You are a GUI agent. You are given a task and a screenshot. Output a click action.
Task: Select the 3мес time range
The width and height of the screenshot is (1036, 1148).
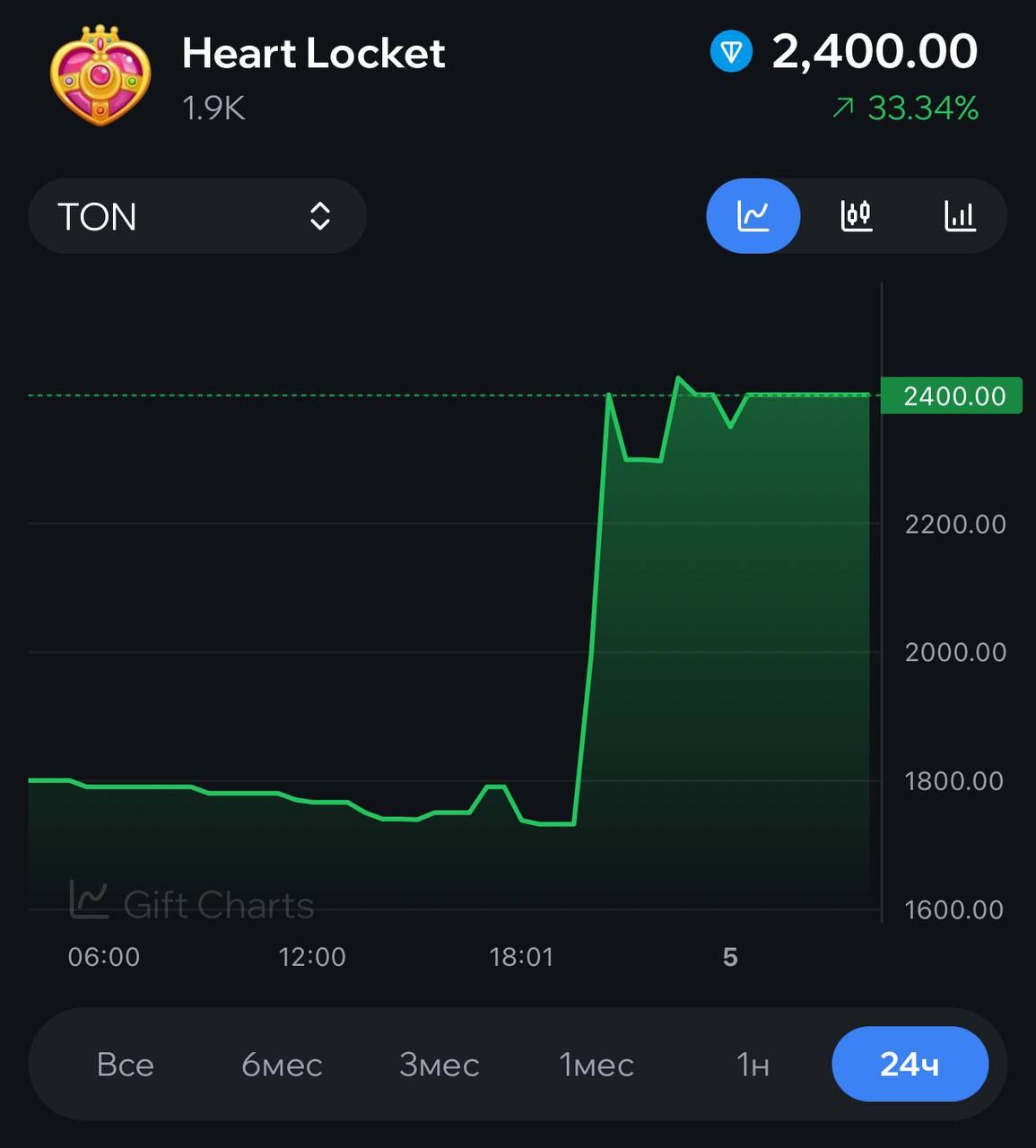[x=440, y=1065]
